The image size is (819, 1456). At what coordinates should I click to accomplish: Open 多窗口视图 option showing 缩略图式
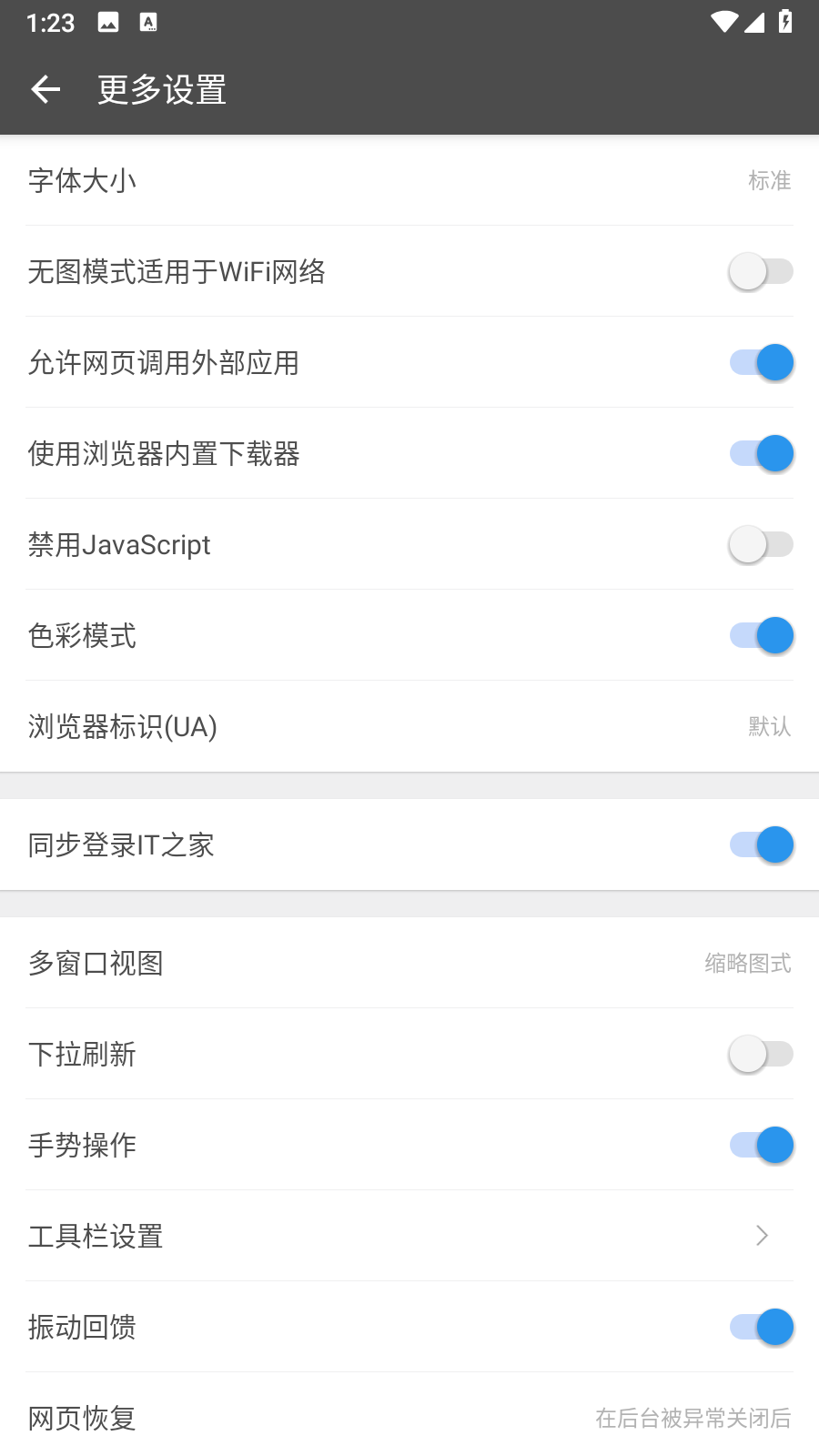coord(409,963)
